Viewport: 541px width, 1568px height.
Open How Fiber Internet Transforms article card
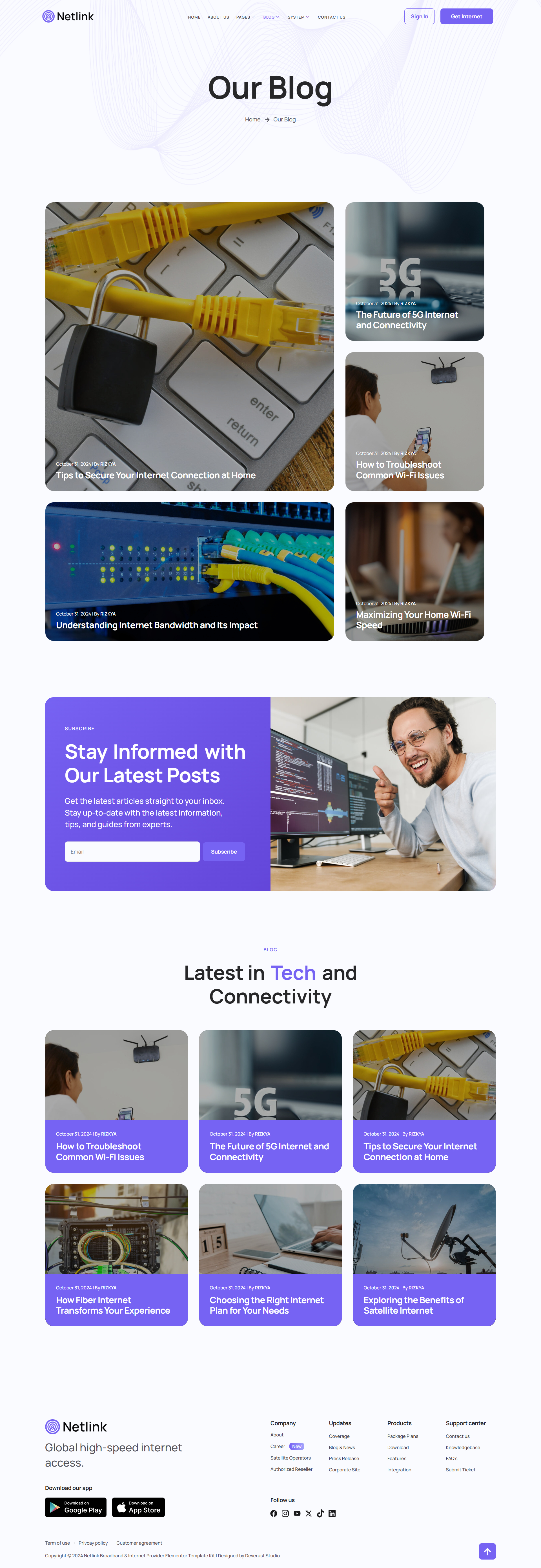(x=113, y=1305)
